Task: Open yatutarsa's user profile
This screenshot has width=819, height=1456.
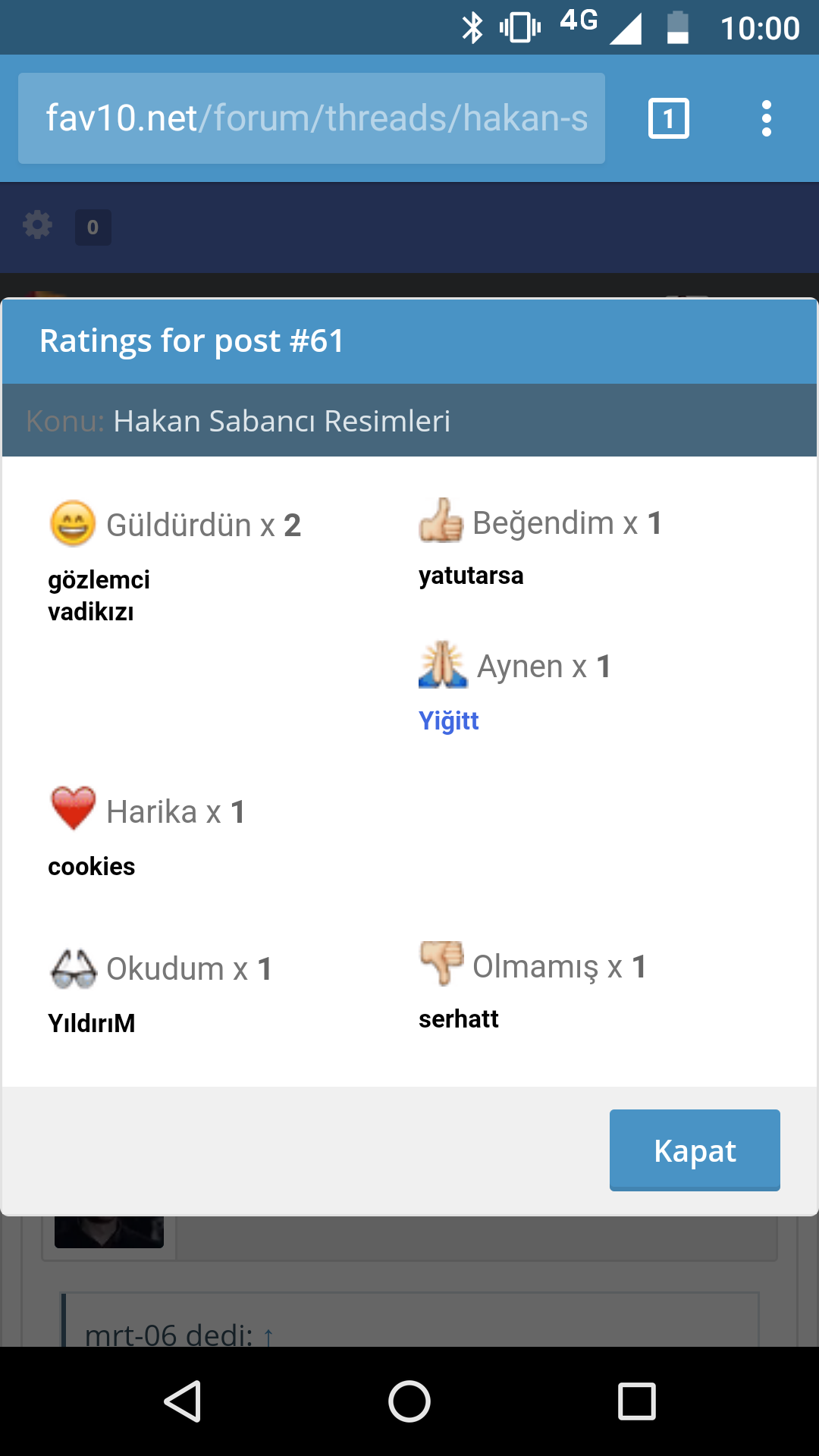Action: (471, 576)
